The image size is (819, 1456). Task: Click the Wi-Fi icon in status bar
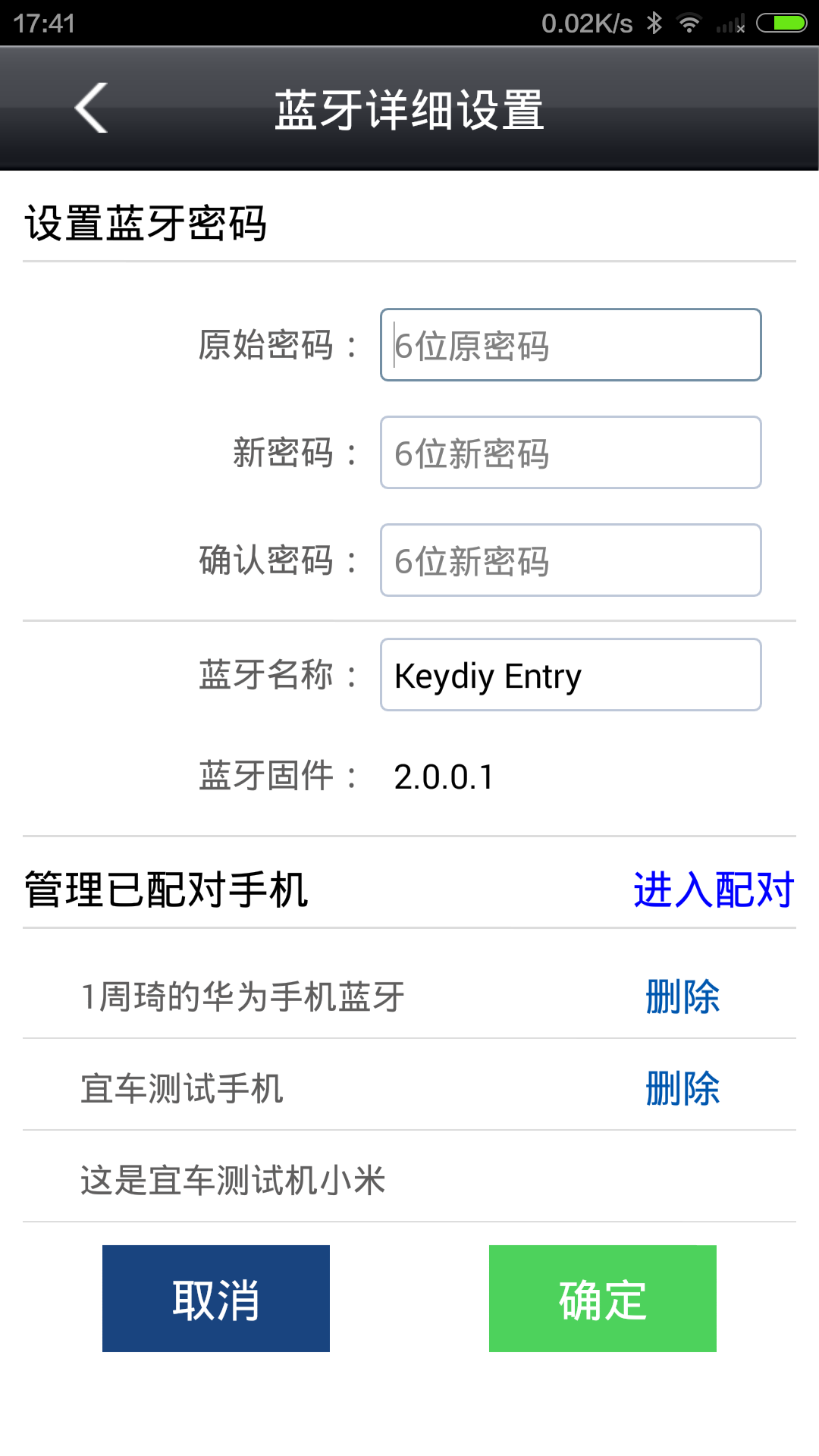690,23
